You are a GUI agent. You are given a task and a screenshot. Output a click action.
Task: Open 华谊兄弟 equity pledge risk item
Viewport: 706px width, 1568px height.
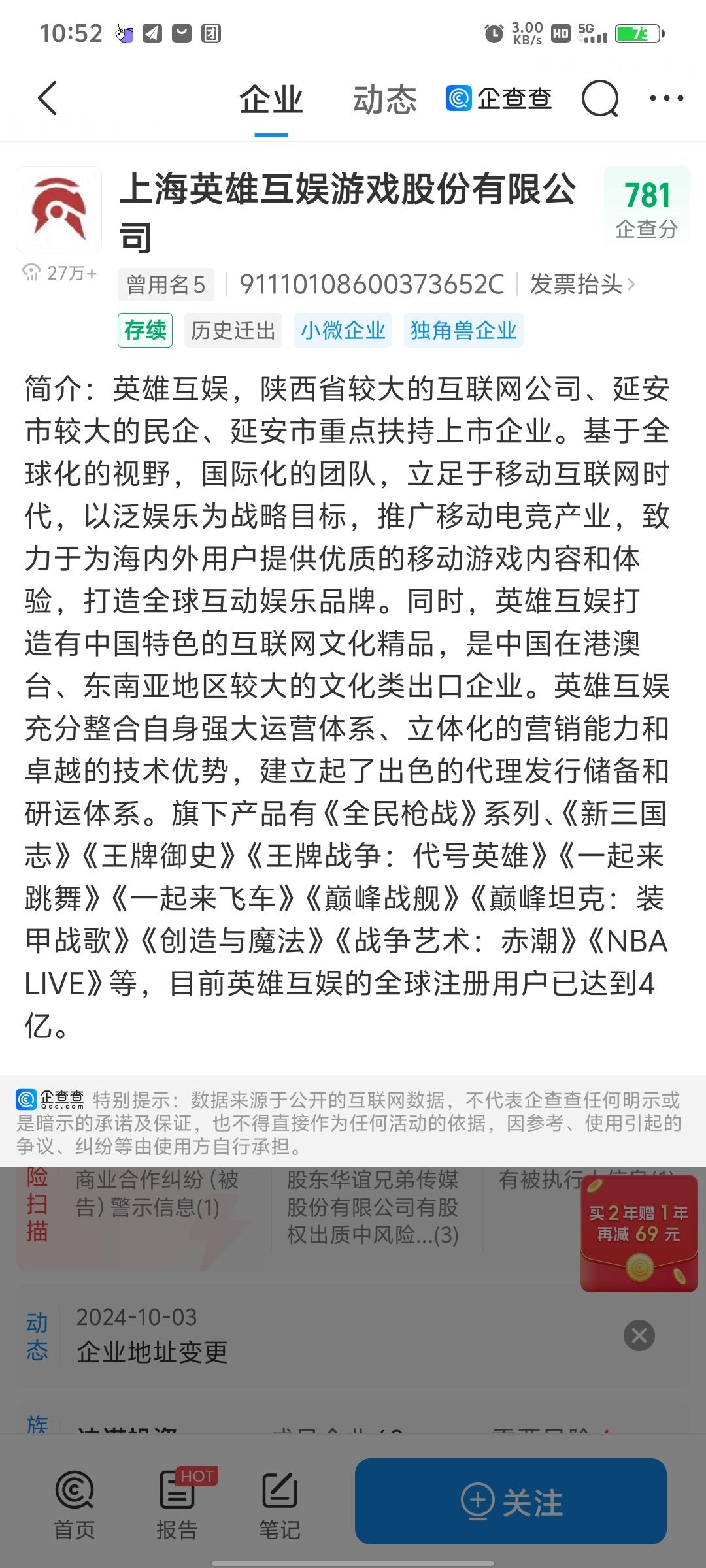[373, 1207]
